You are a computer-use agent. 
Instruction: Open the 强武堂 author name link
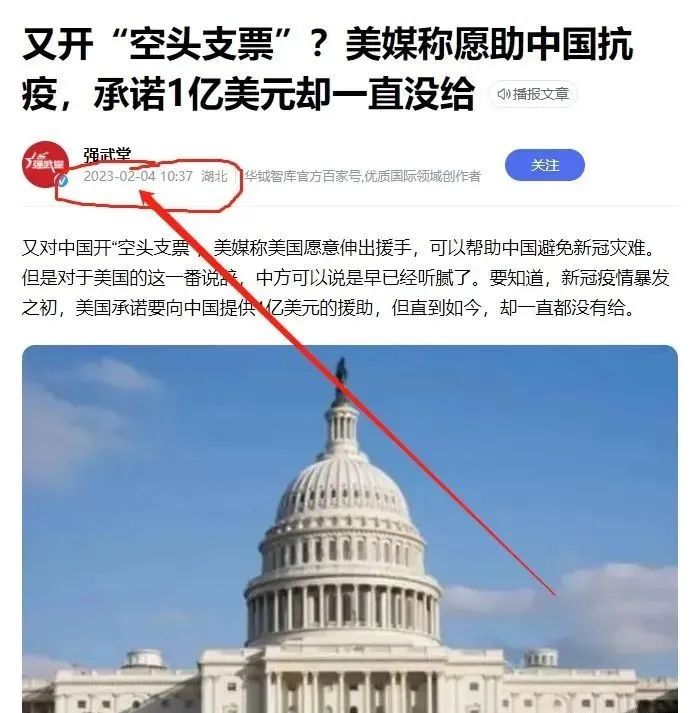click(x=107, y=155)
